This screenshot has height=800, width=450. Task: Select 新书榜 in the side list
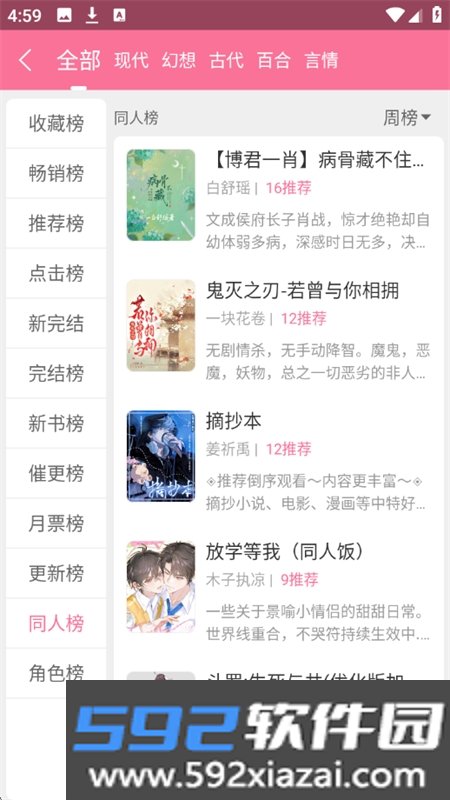(56, 423)
